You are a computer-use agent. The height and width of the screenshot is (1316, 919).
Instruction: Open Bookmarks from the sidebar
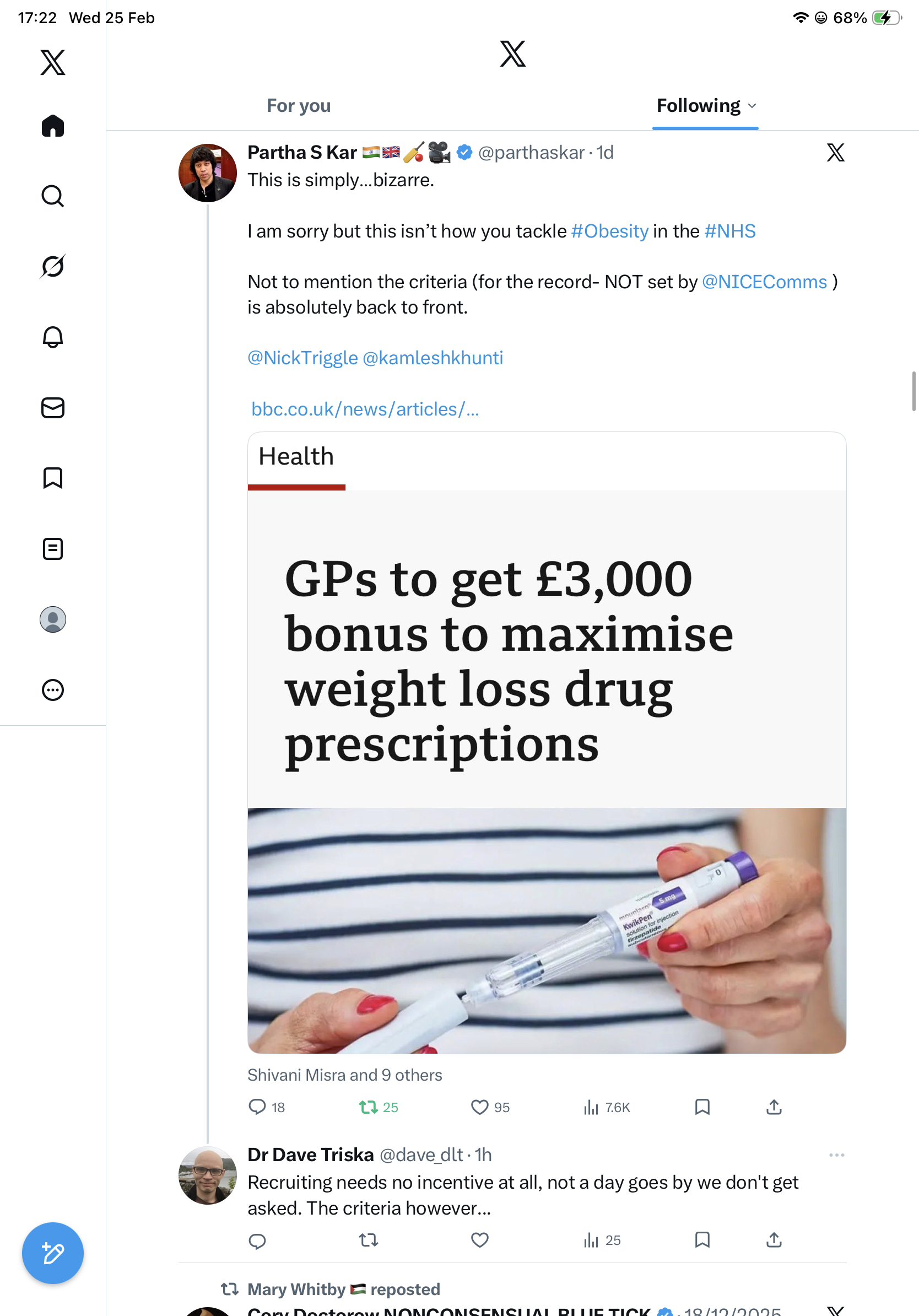coord(53,478)
